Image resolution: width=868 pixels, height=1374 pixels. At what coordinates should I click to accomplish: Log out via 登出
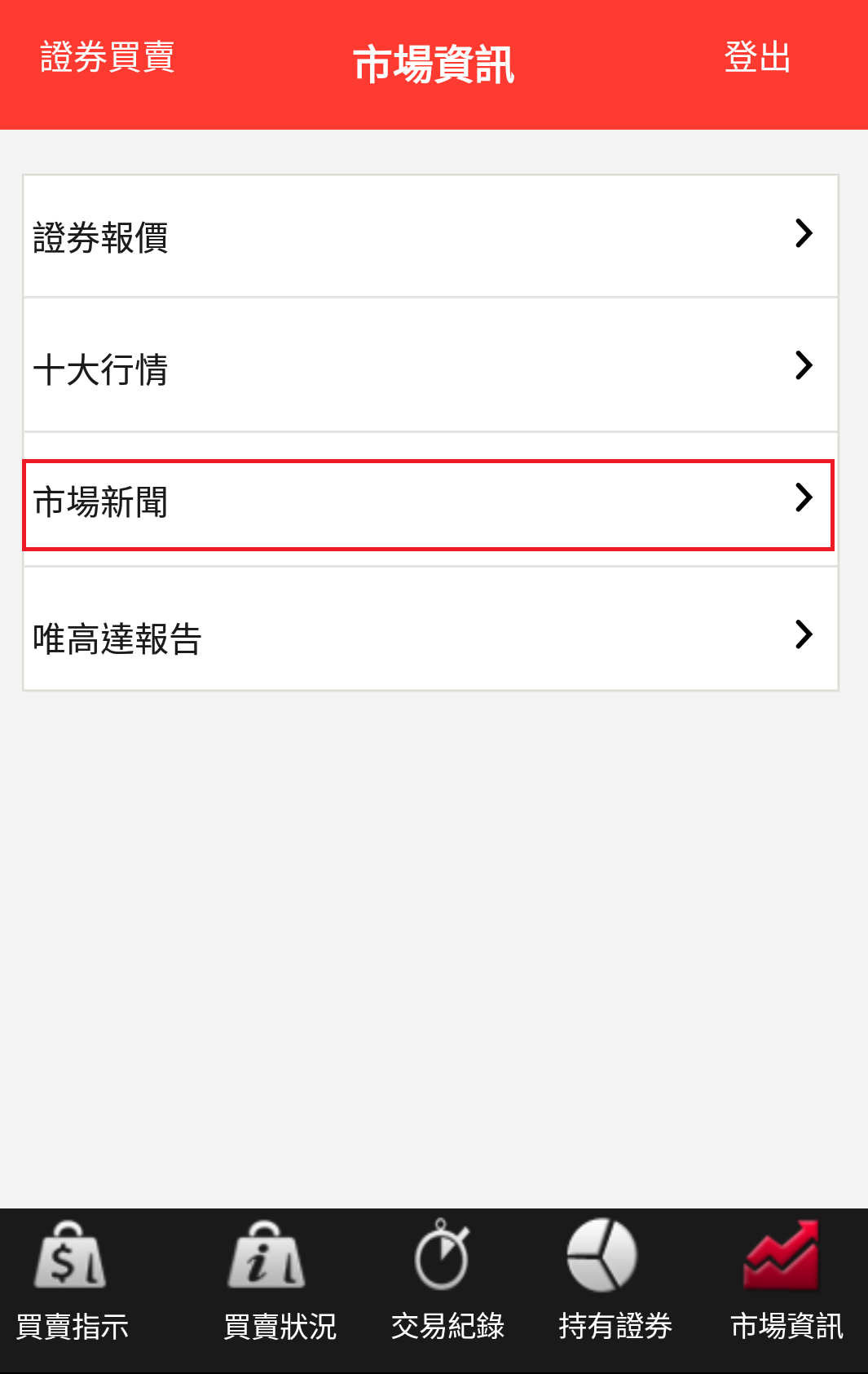click(x=757, y=58)
